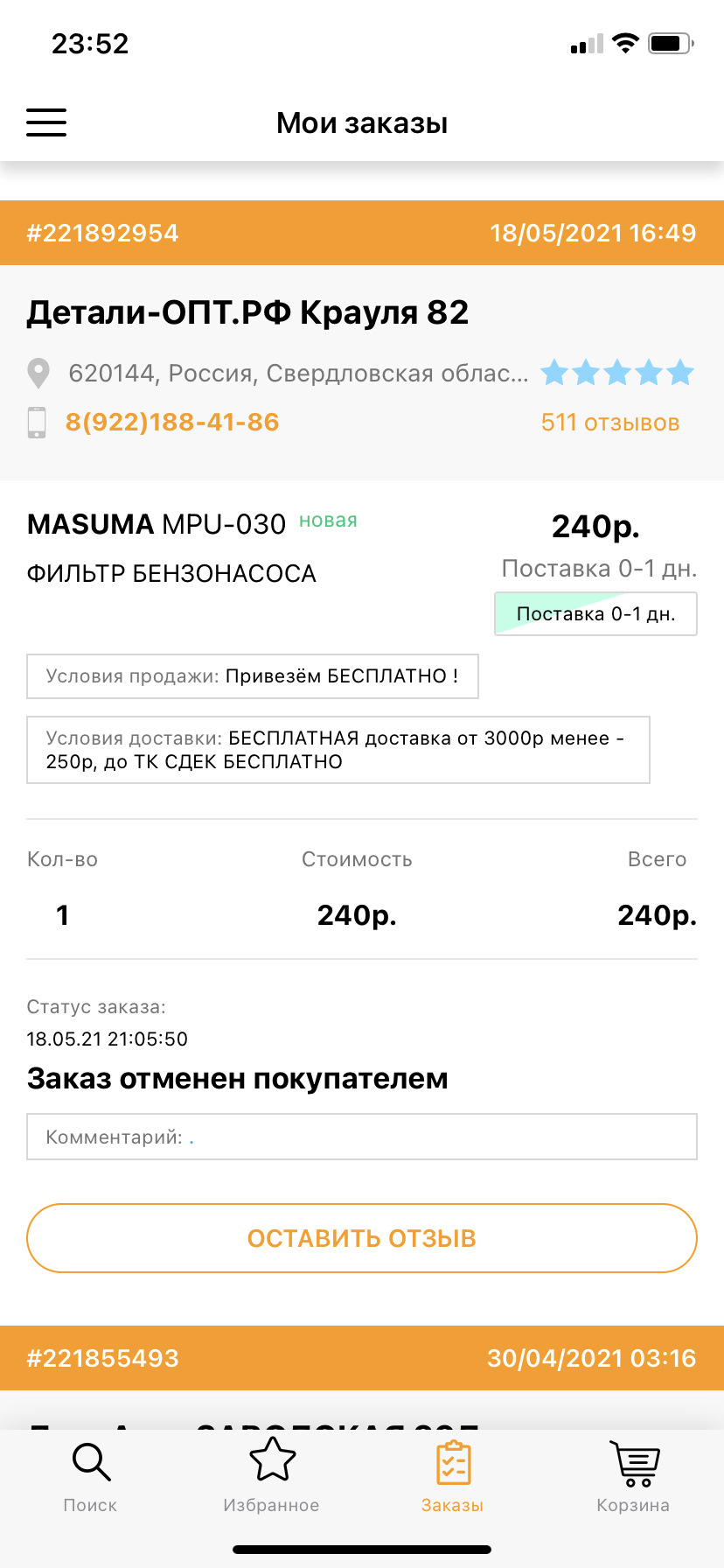
Task: Select the Заказы tab
Action: click(452, 1477)
